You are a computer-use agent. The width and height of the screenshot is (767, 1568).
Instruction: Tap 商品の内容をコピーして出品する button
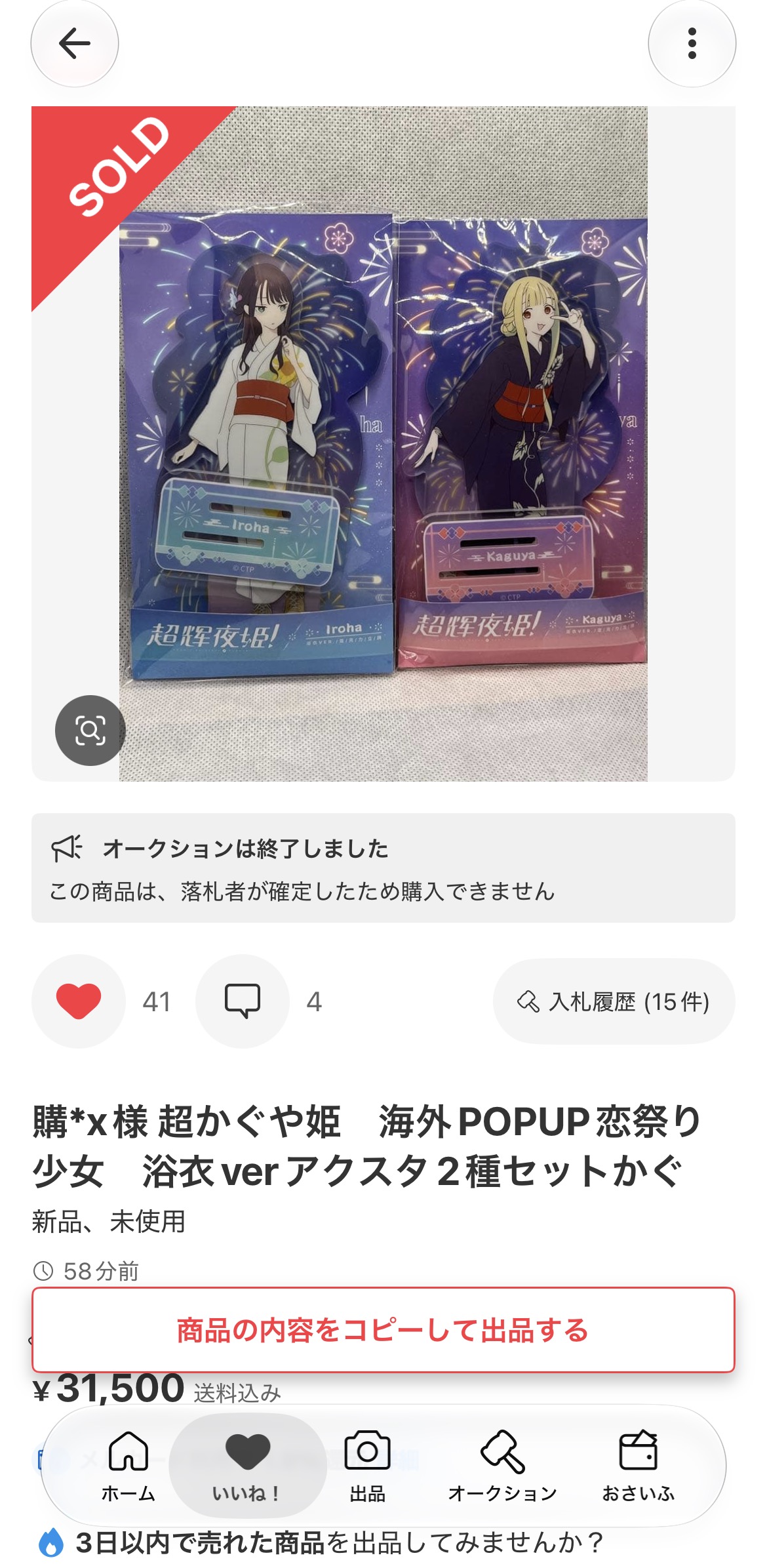pyautogui.click(x=383, y=1330)
